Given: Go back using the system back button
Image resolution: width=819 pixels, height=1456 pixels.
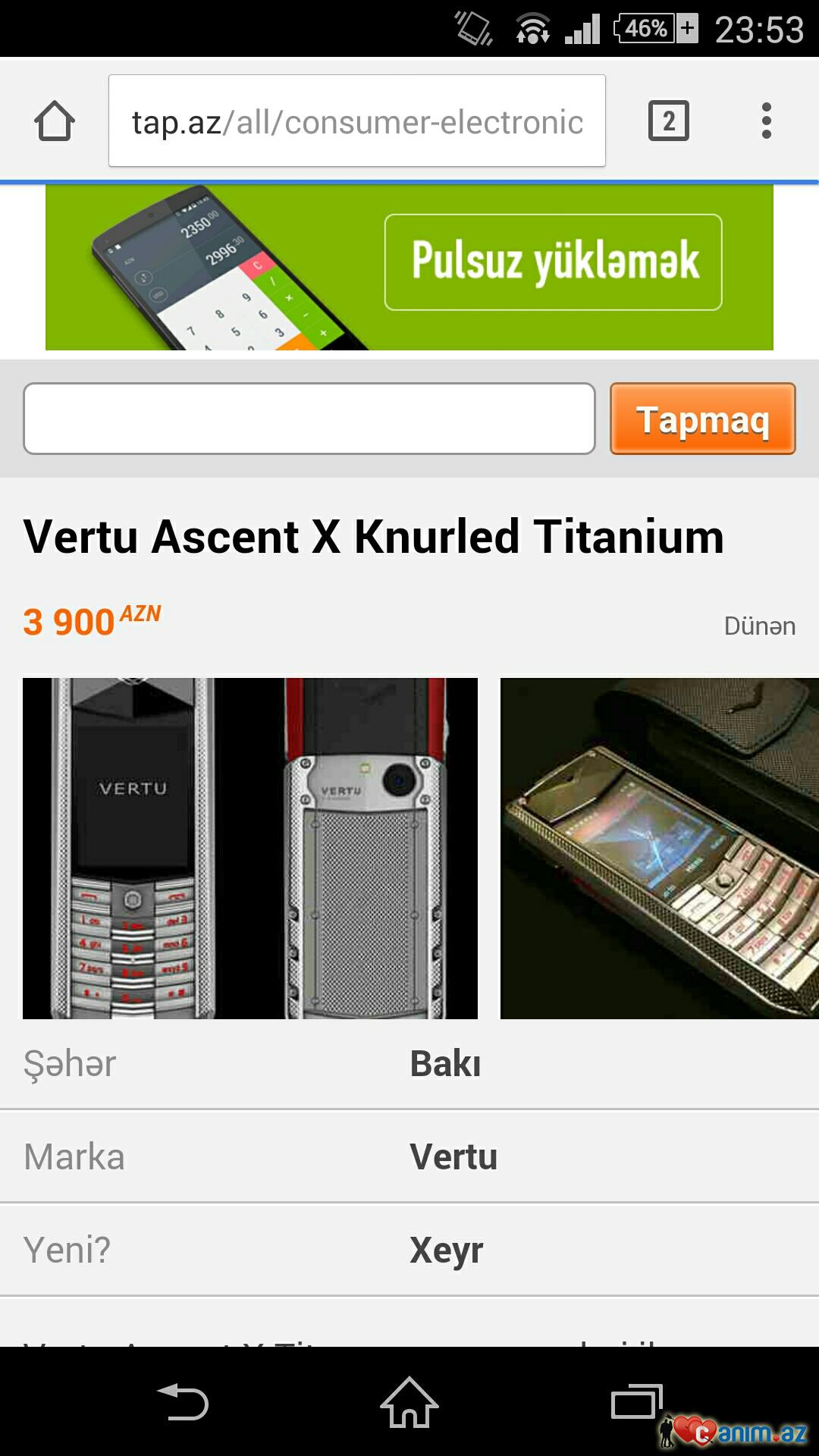Looking at the screenshot, I should (182, 1403).
